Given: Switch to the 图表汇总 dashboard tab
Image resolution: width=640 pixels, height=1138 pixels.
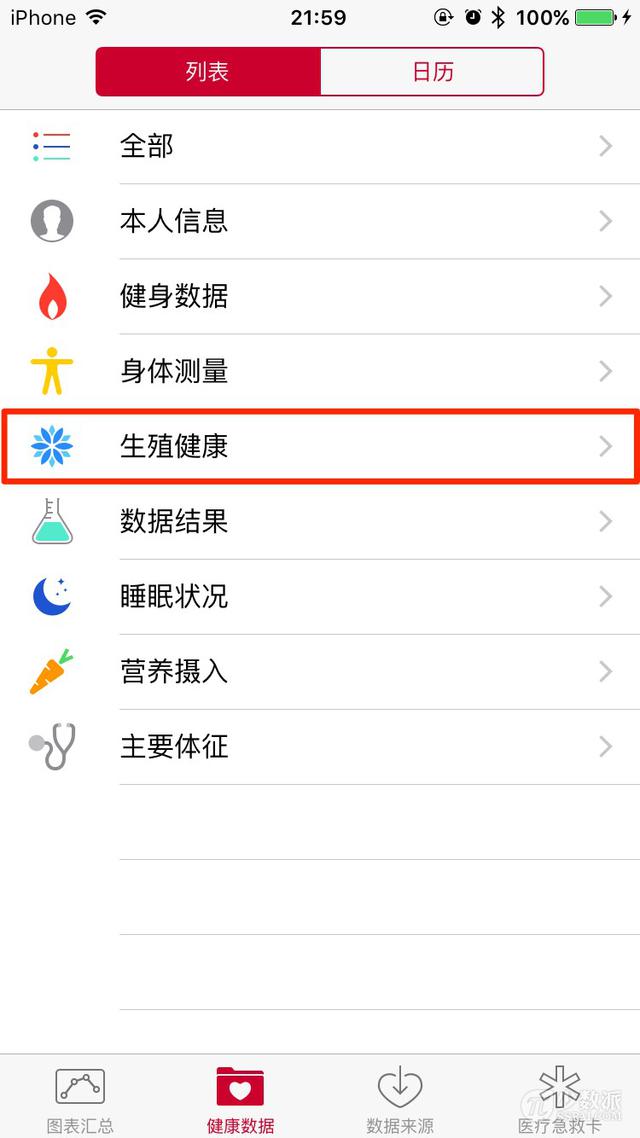Looking at the screenshot, I should click(x=80, y=1098).
